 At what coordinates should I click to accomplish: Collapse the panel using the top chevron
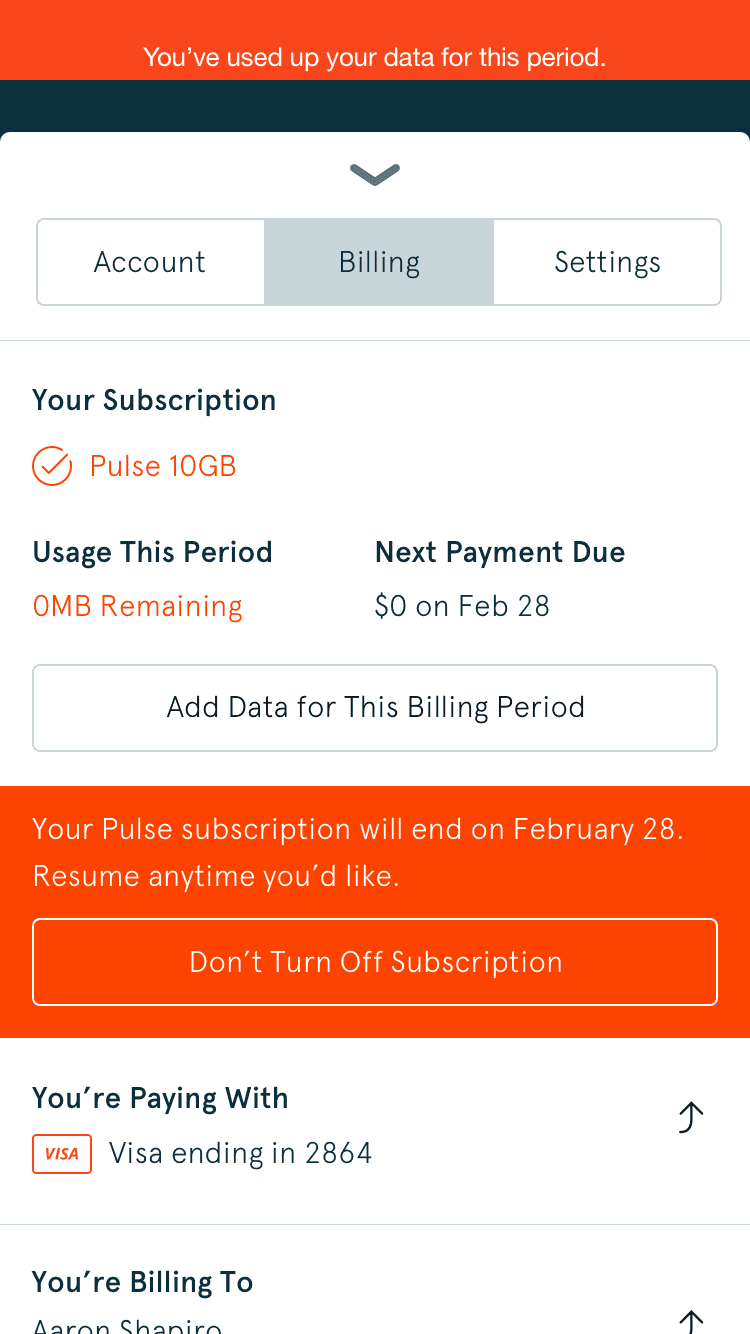tap(375, 174)
